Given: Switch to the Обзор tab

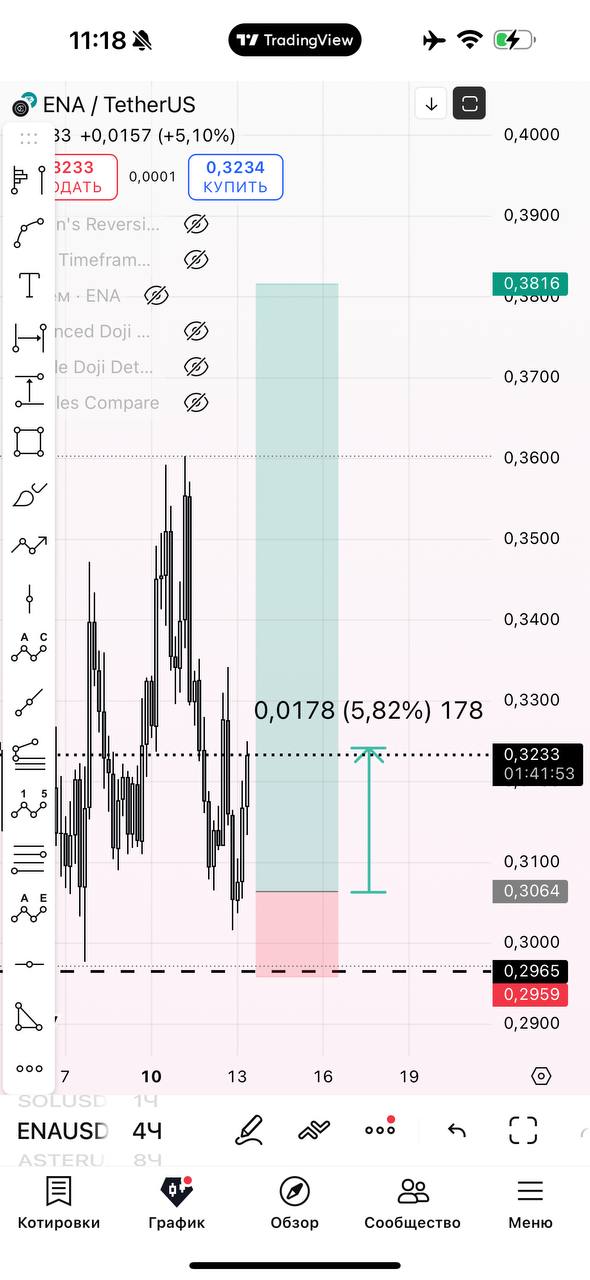Looking at the screenshot, I should coord(295,1203).
